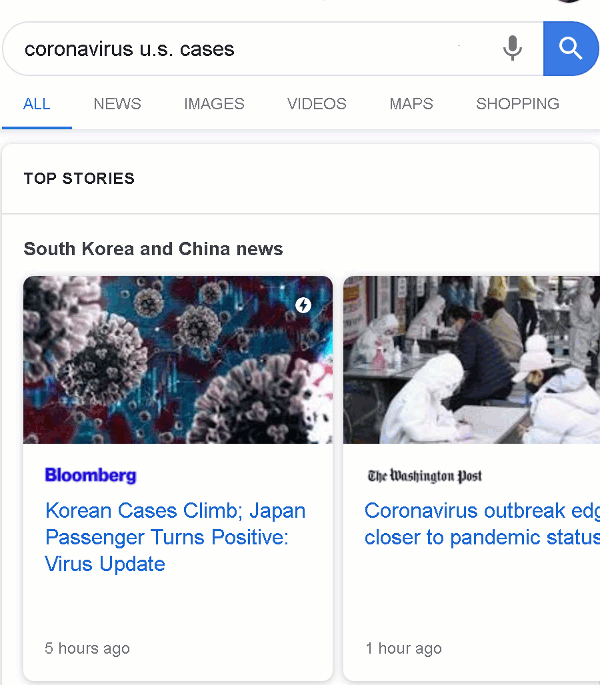Start voice search with the microphone
The width and height of the screenshot is (600, 685).
pyautogui.click(x=512, y=48)
